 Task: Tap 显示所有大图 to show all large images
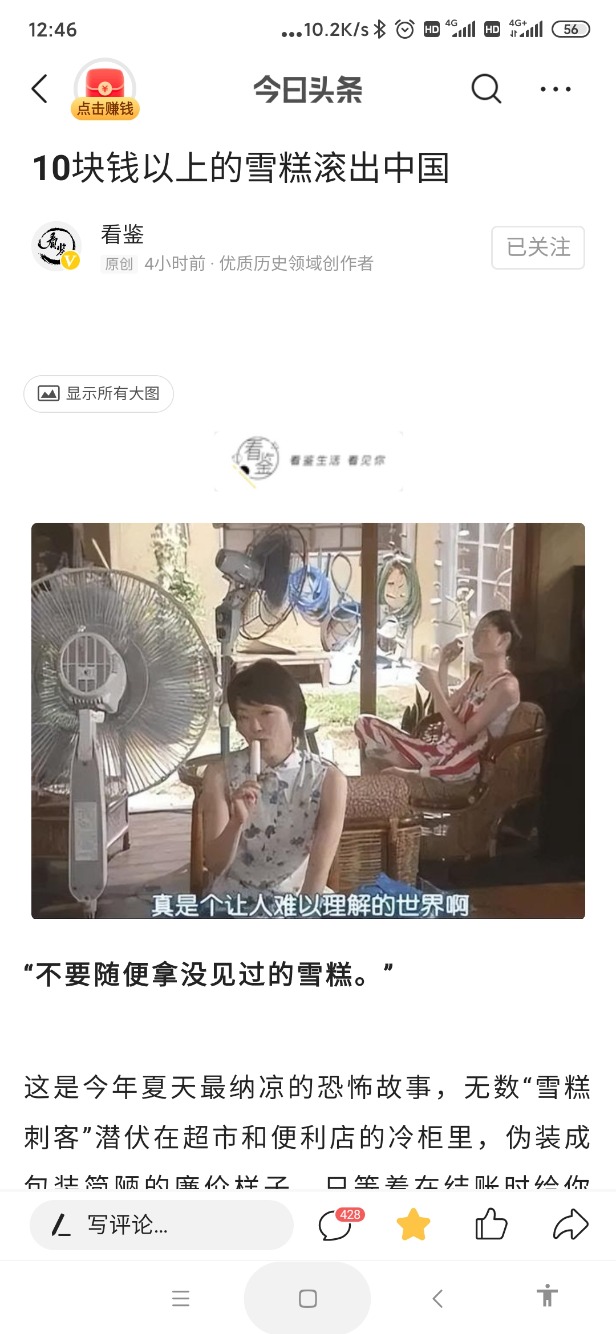[99, 393]
